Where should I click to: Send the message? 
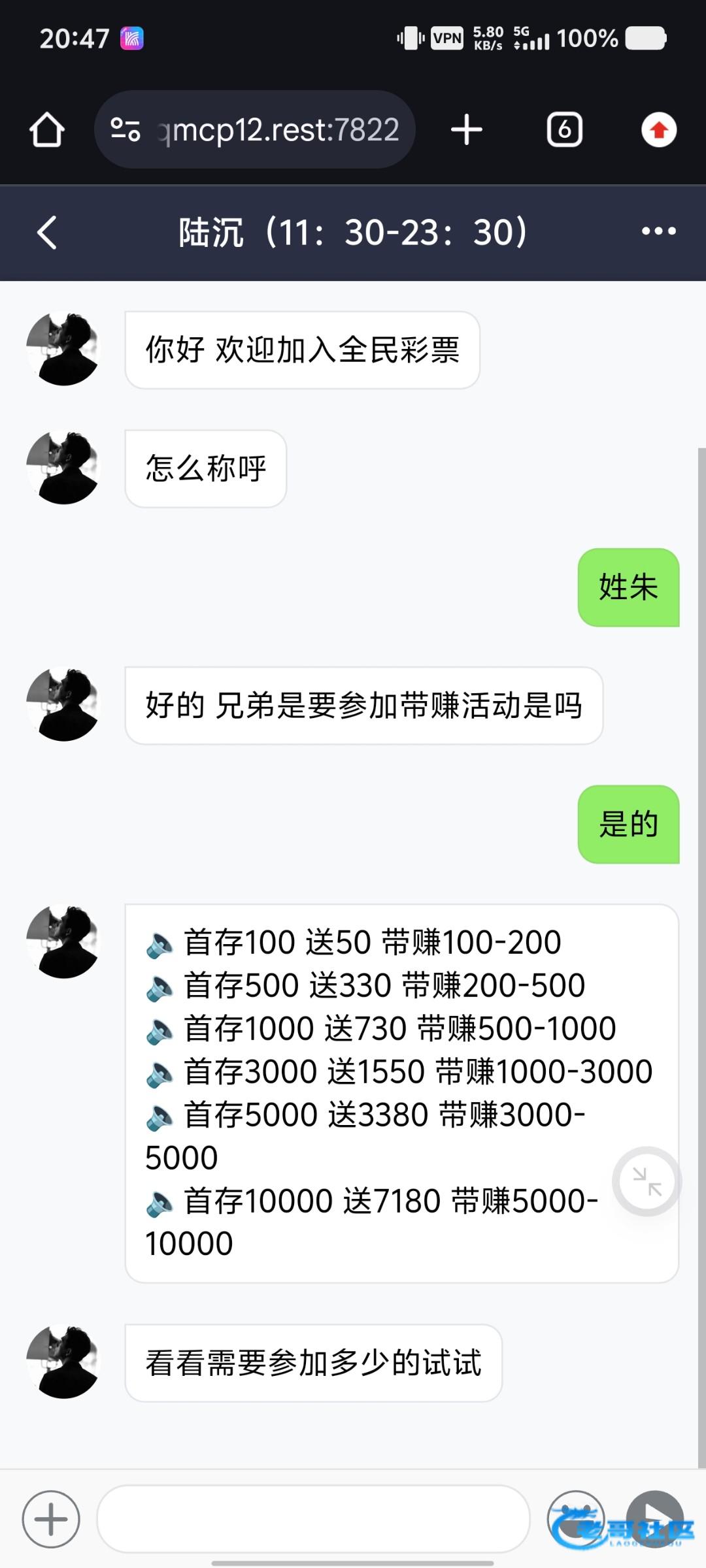pyautogui.click(x=654, y=1518)
